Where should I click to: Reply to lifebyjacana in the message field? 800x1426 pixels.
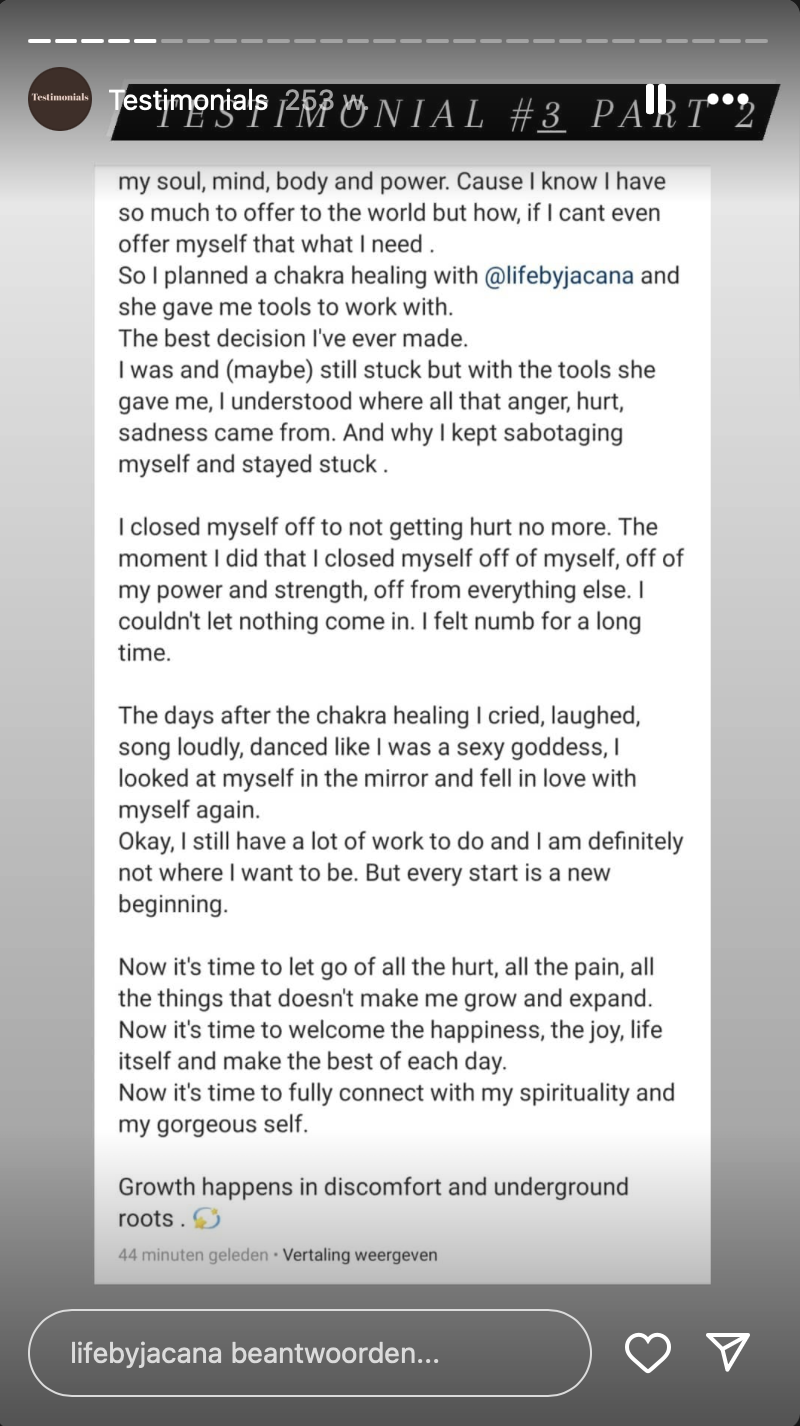point(310,1353)
